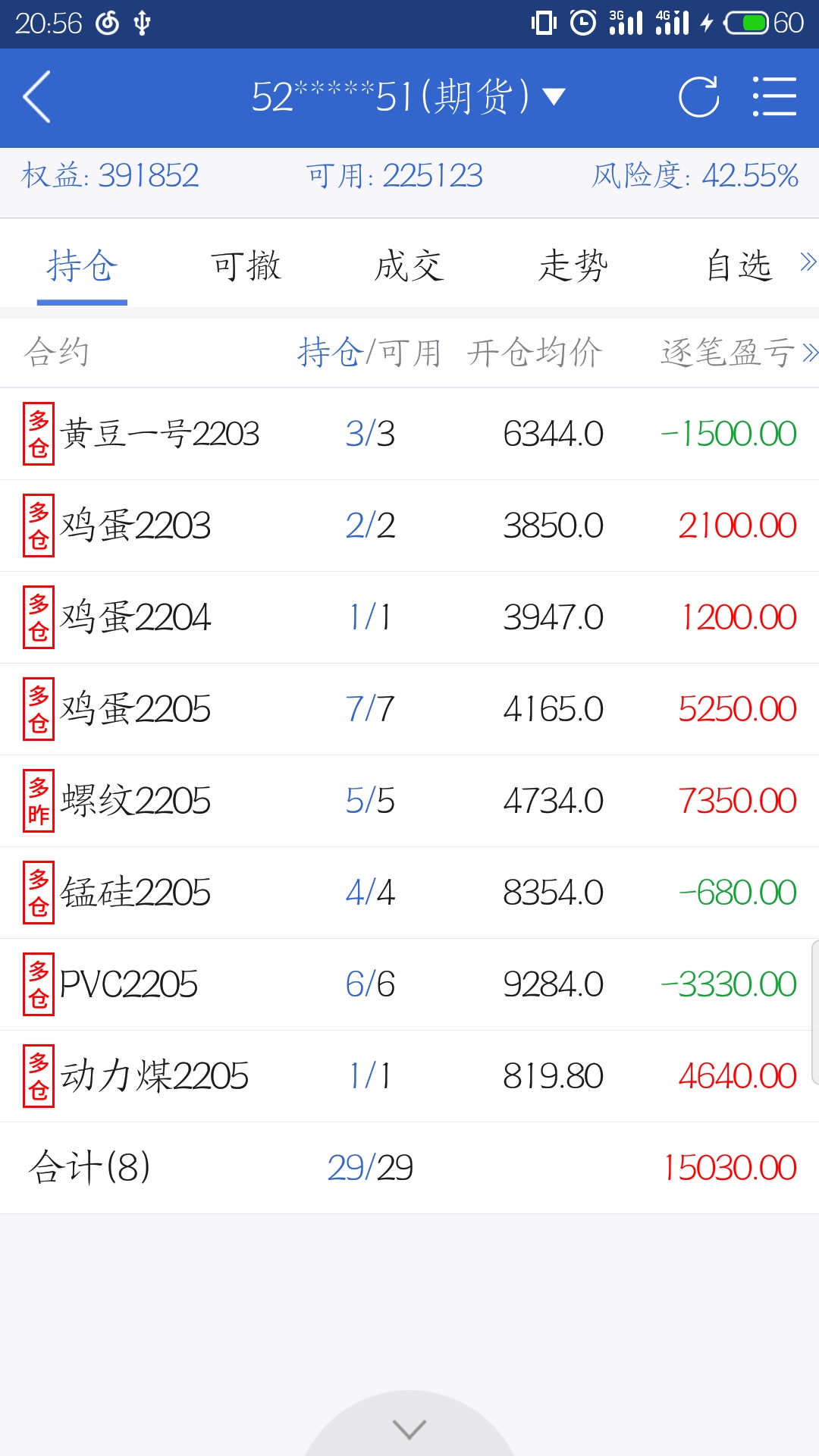Open the 螺纹2205 position row
The width and height of the screenshot is (819, 1456).
pyautogui.click(x=409, y=801)
